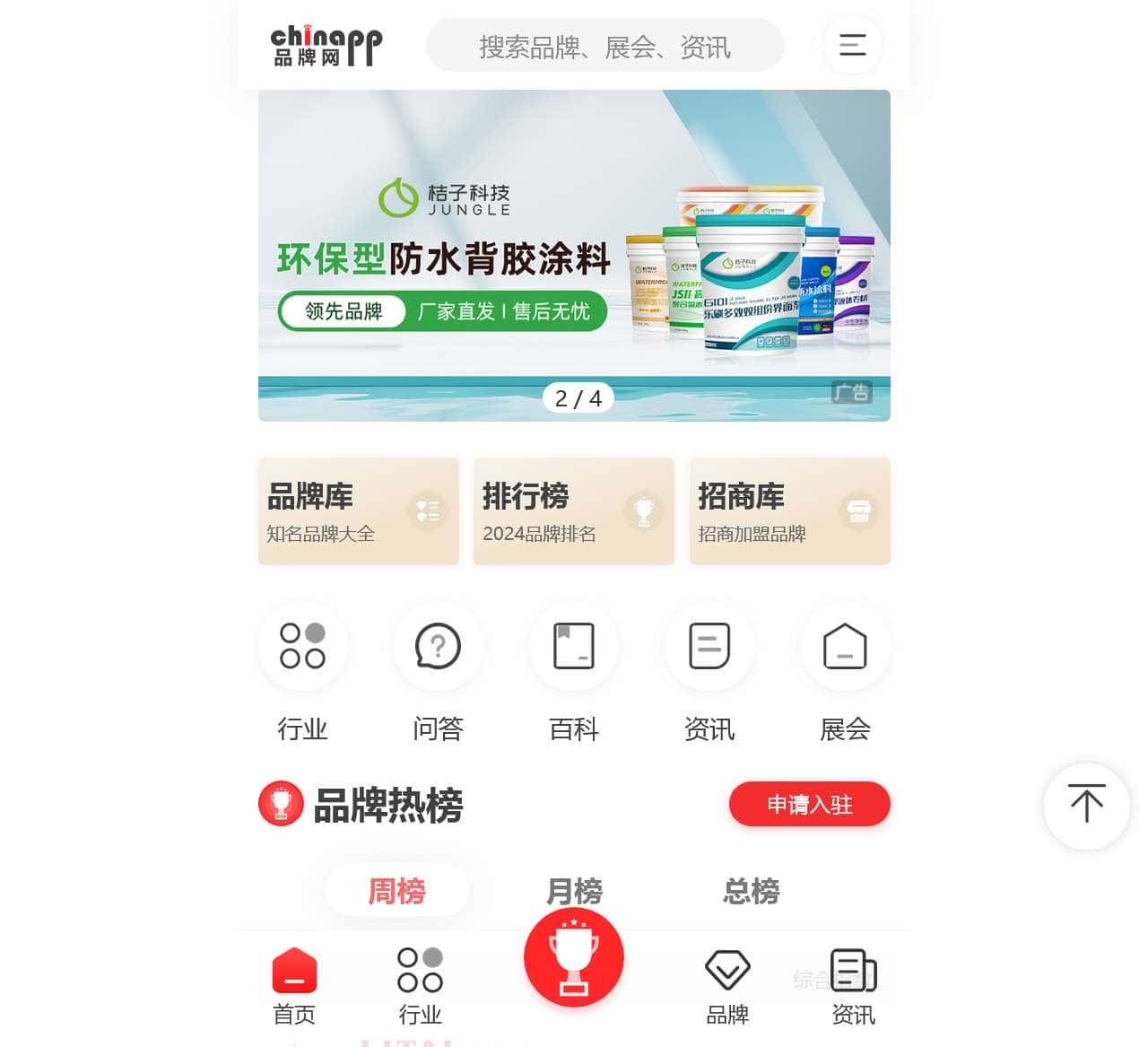This screenshot has height=1047, width=1148.
Task: Select the 周榜 weekly ranking tab
Action: [396, 891]
